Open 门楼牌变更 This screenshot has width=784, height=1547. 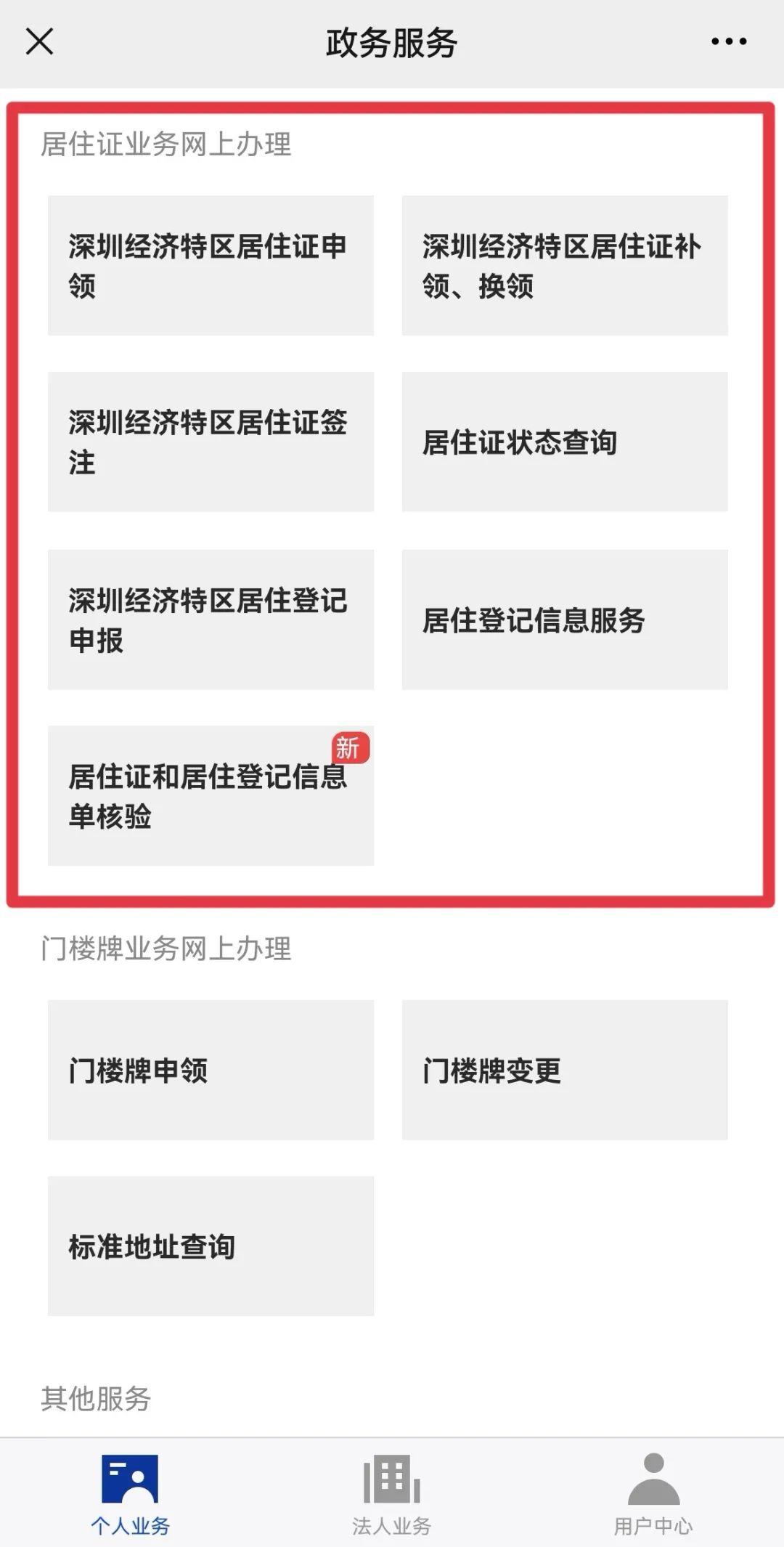tap(565, 1070)
